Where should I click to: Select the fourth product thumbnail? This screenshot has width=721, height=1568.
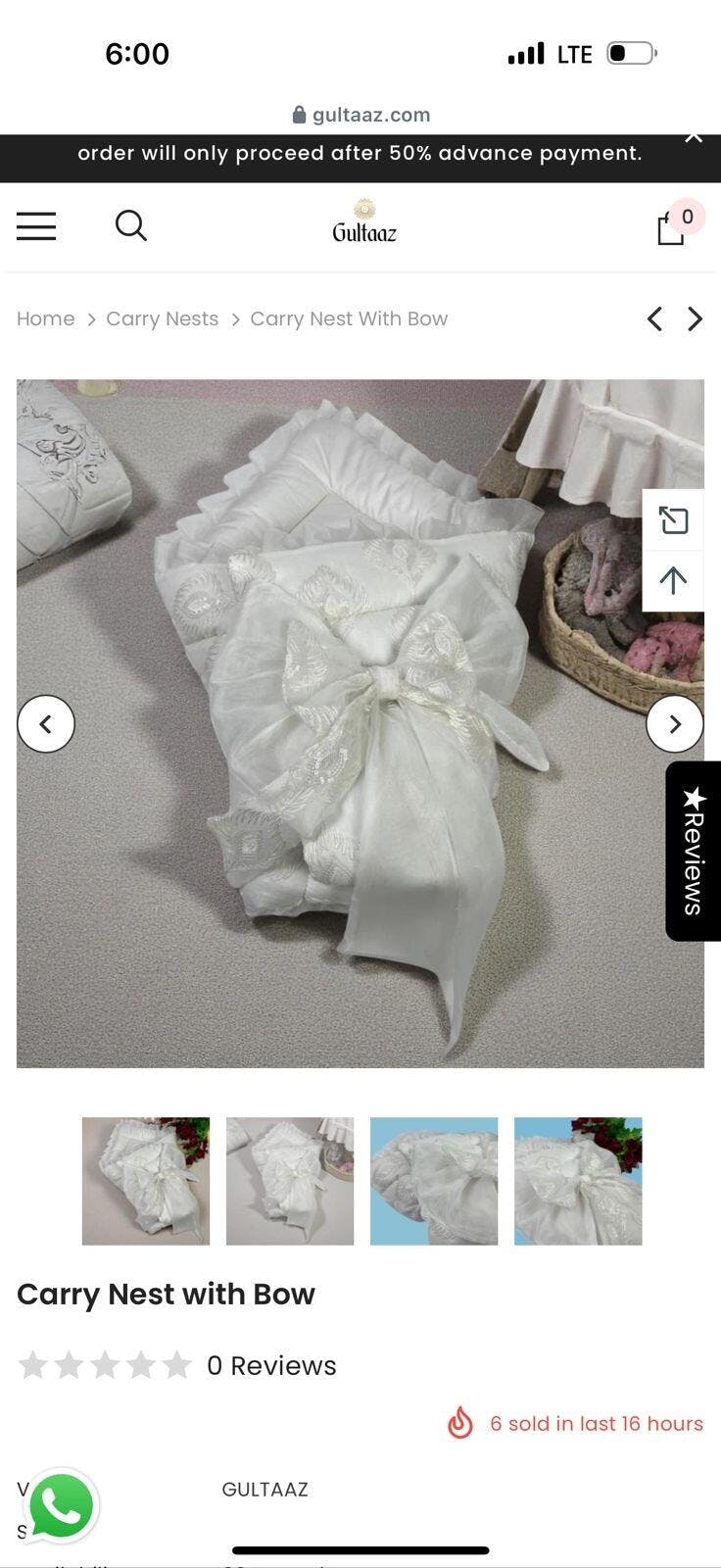click(578, 1181)
